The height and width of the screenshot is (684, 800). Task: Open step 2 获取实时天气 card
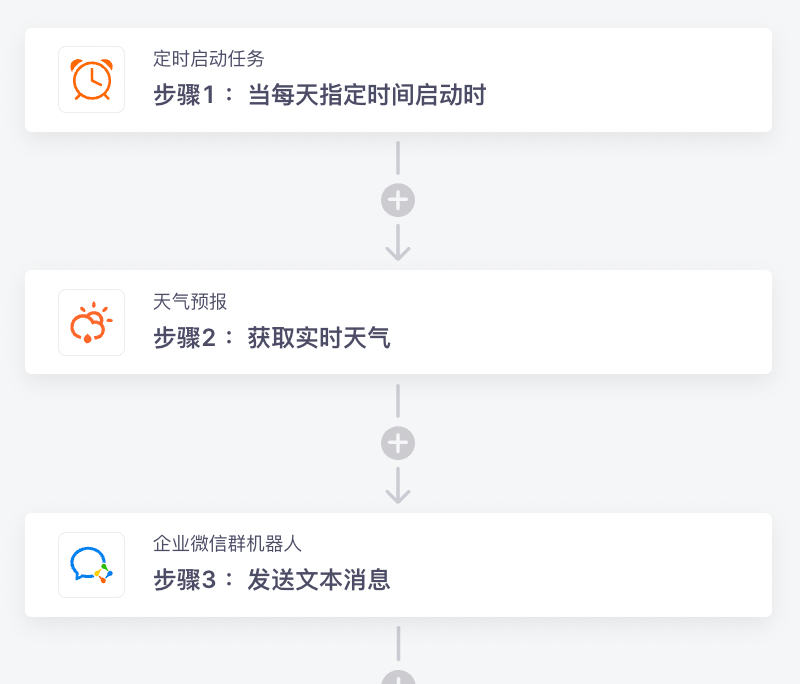398,322
